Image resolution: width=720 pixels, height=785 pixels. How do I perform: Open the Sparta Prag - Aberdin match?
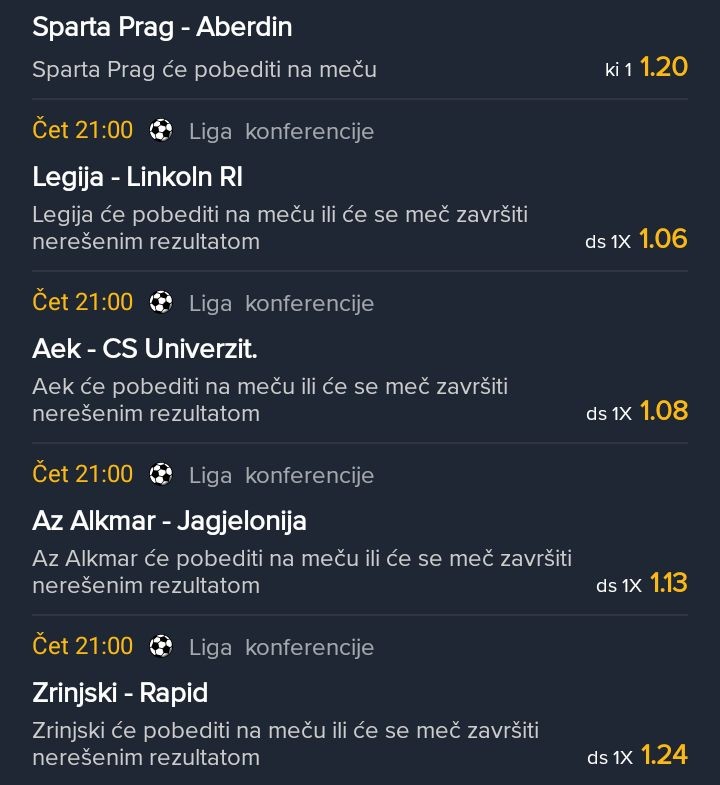tap(162, 27)
